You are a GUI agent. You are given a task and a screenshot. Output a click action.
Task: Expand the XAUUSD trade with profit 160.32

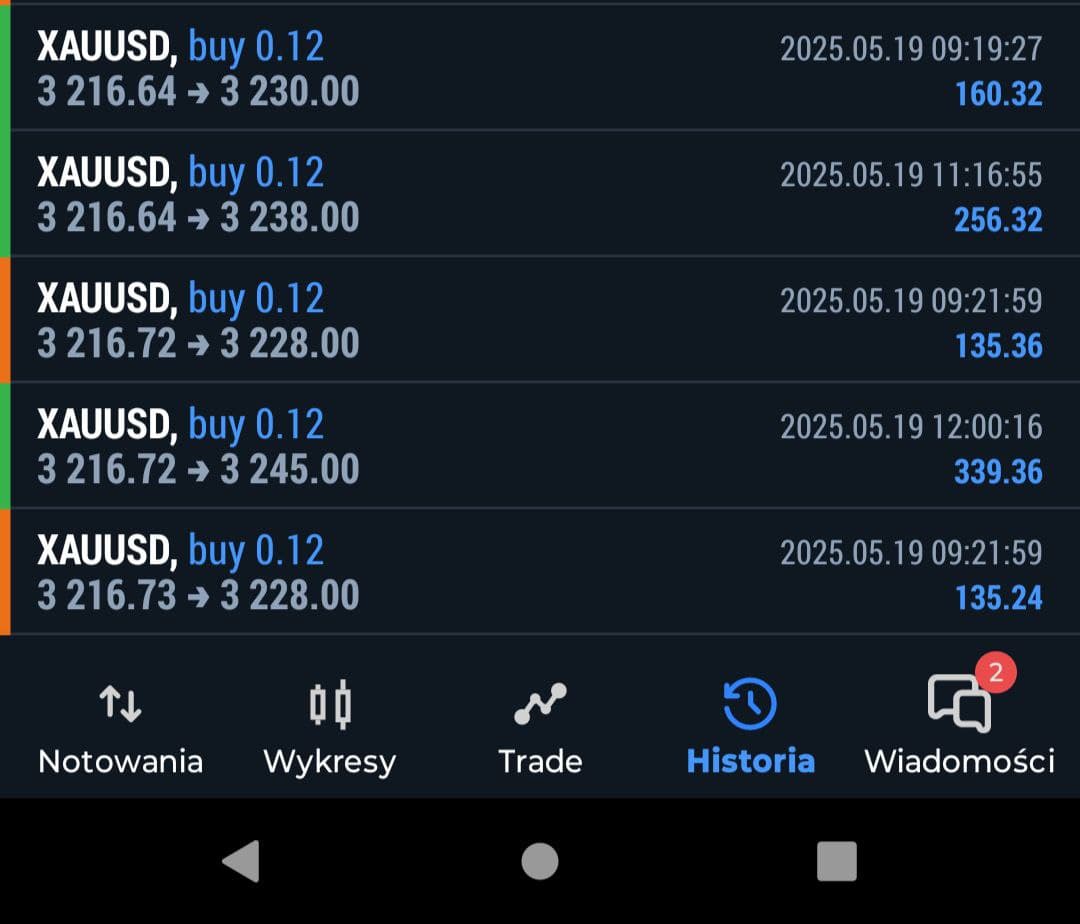pyautogui.click(x=540, y=69)
